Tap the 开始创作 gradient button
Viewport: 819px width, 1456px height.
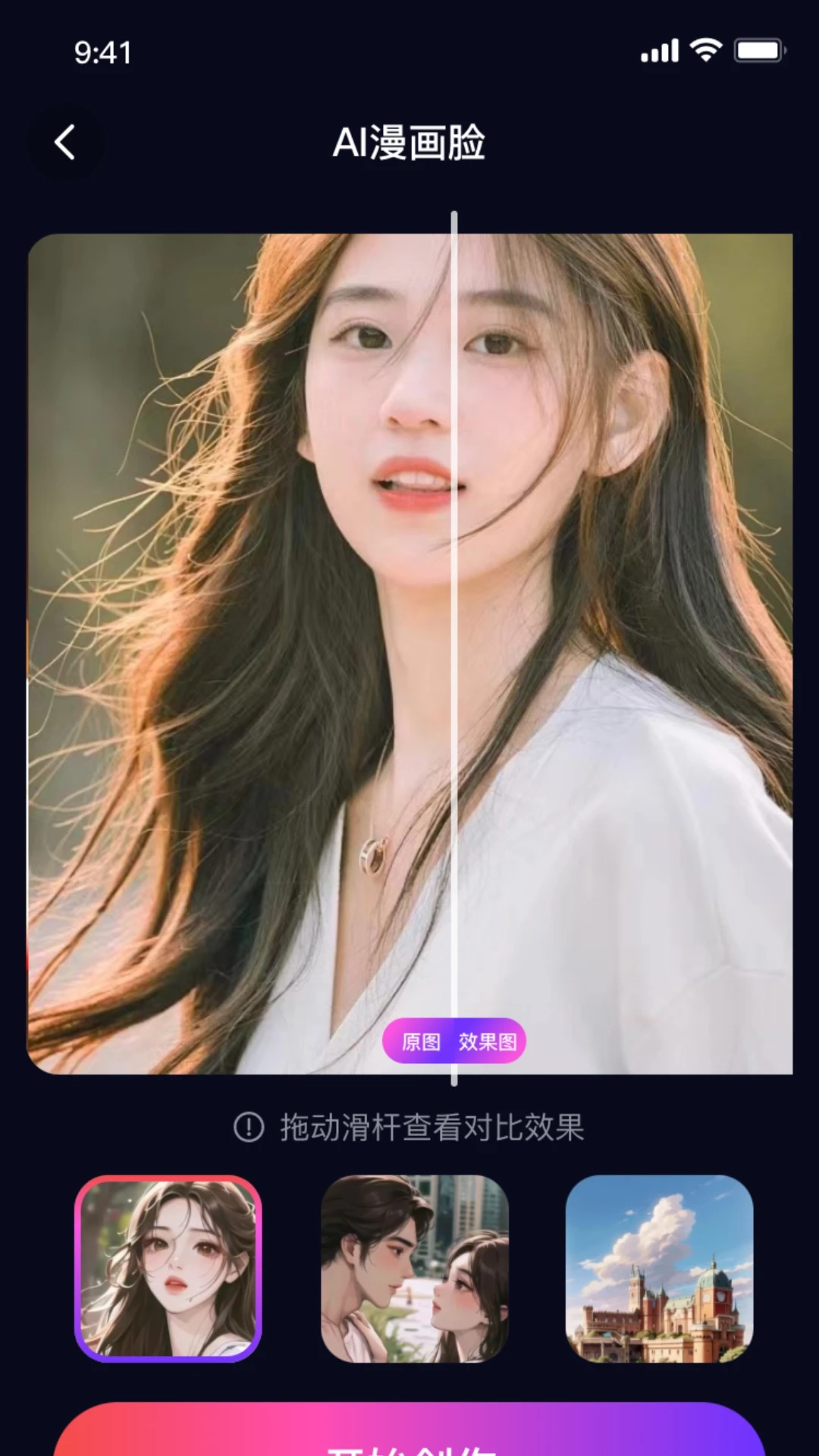click(409, 1435)
